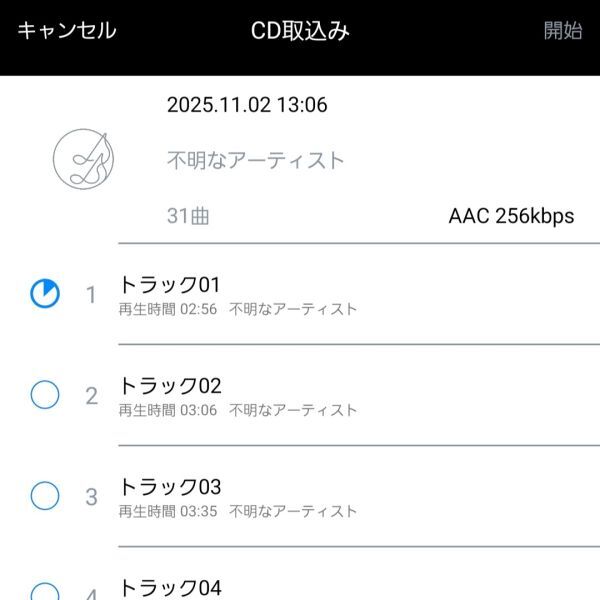This screenshot has height=600, width=600.
Task: Open the トラック01 row
Action: point(300,294)
